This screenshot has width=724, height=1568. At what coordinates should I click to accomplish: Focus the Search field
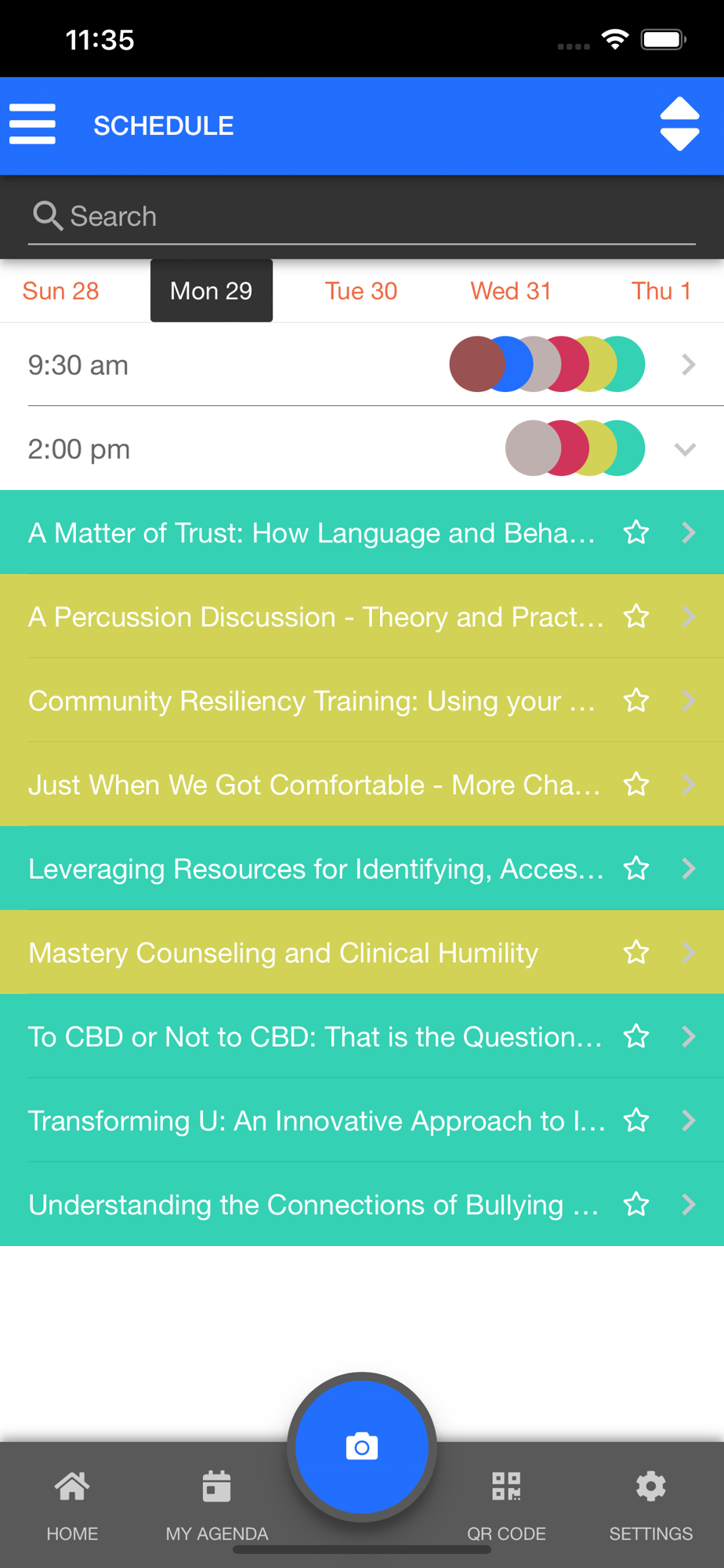click(x=362, y=216)
